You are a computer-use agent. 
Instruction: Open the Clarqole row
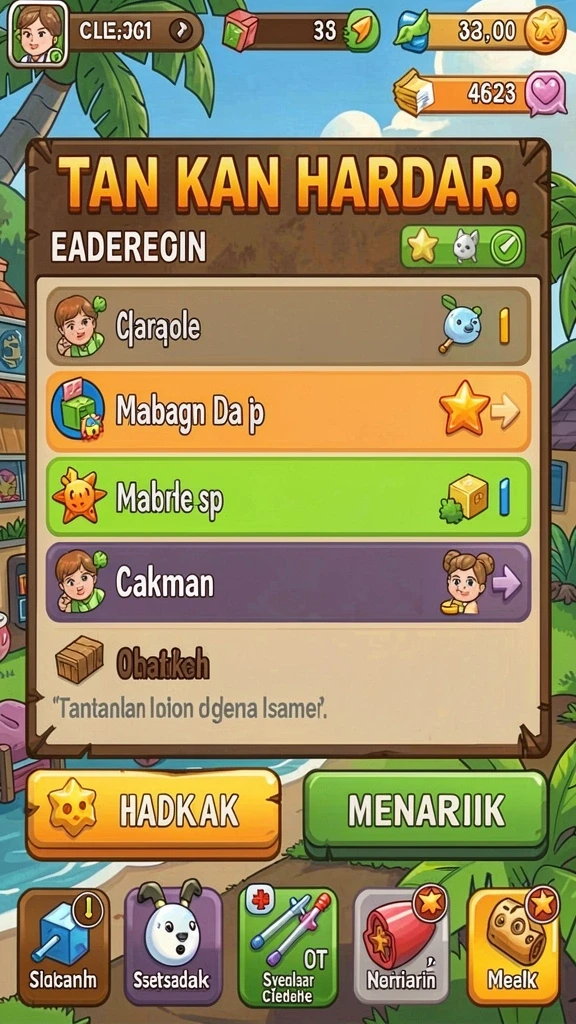pos(288,326)
